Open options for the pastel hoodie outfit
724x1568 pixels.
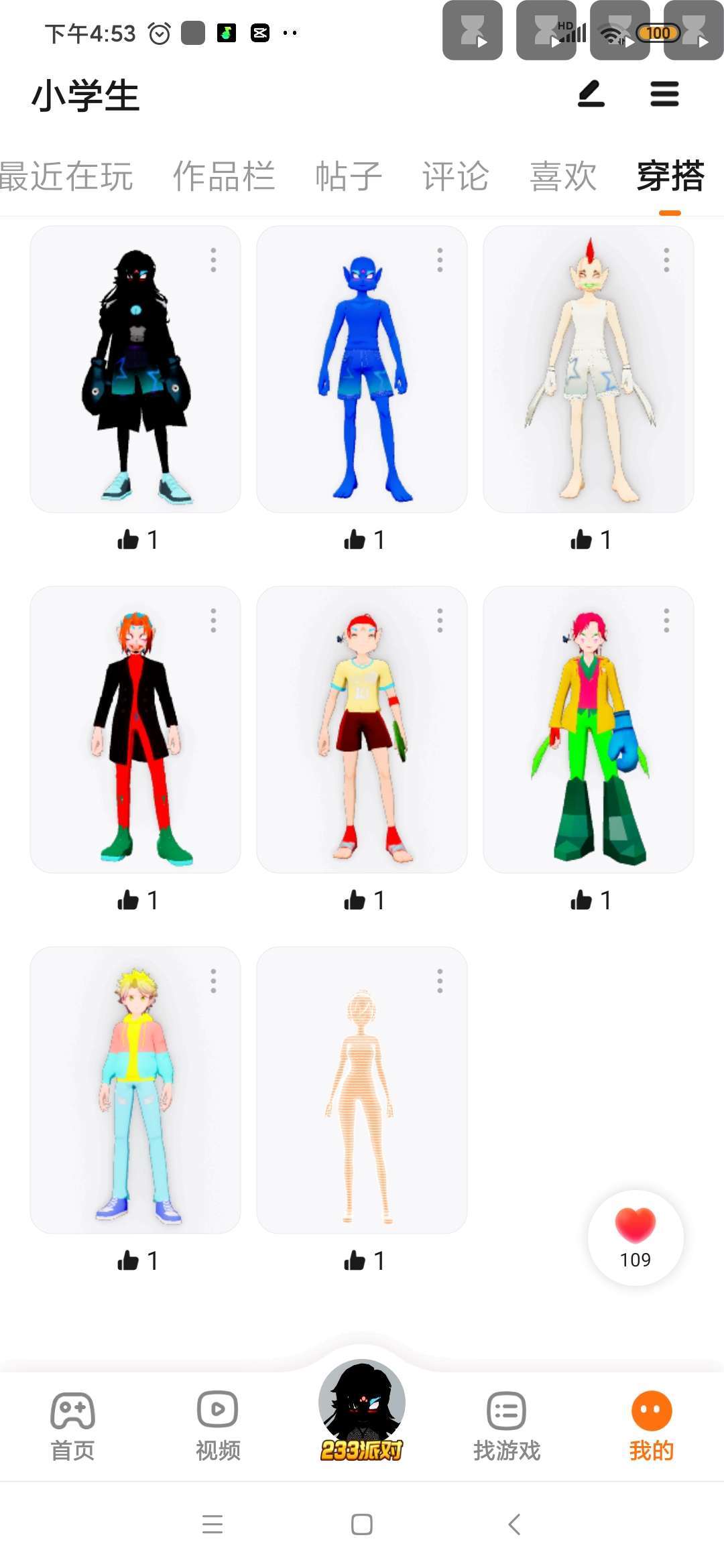tap(213, 981)
